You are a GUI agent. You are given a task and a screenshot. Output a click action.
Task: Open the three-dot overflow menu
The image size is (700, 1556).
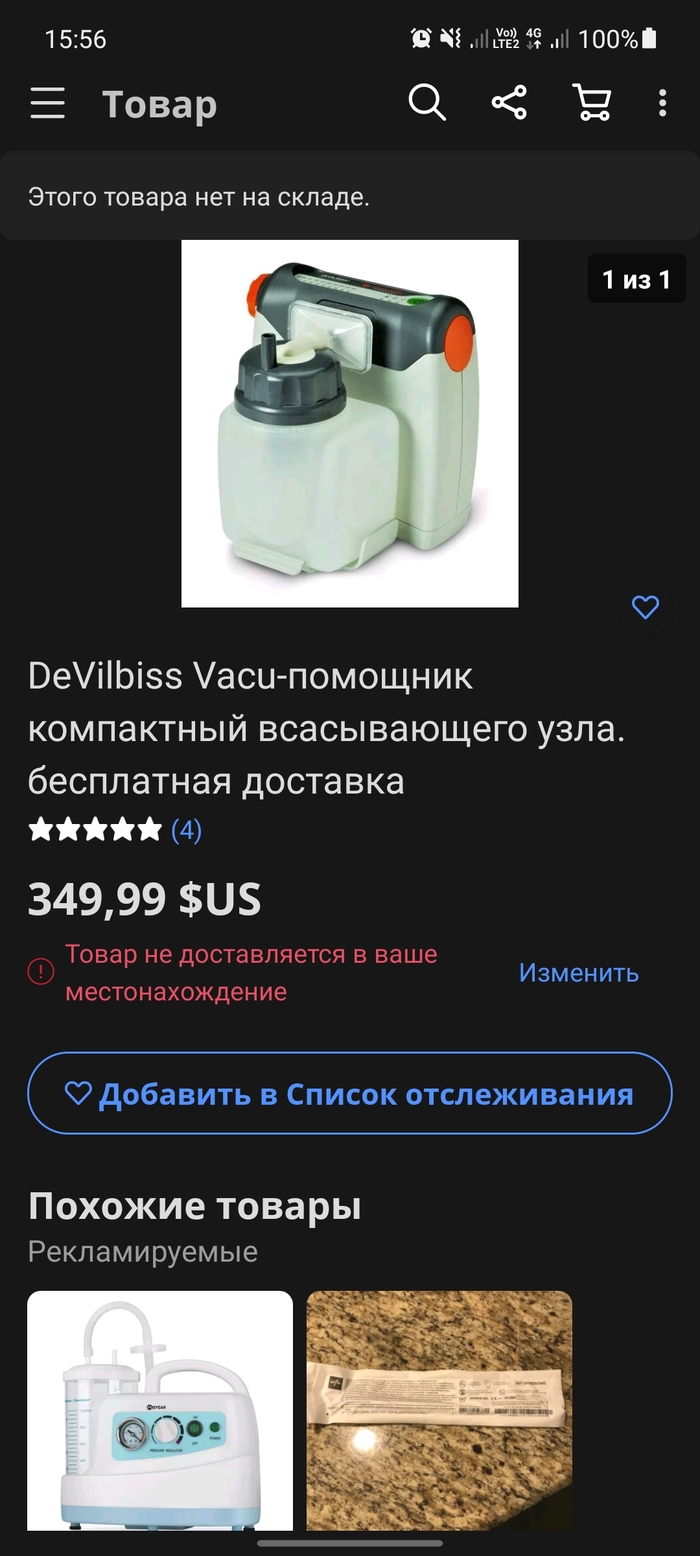(x=662, y=103)
